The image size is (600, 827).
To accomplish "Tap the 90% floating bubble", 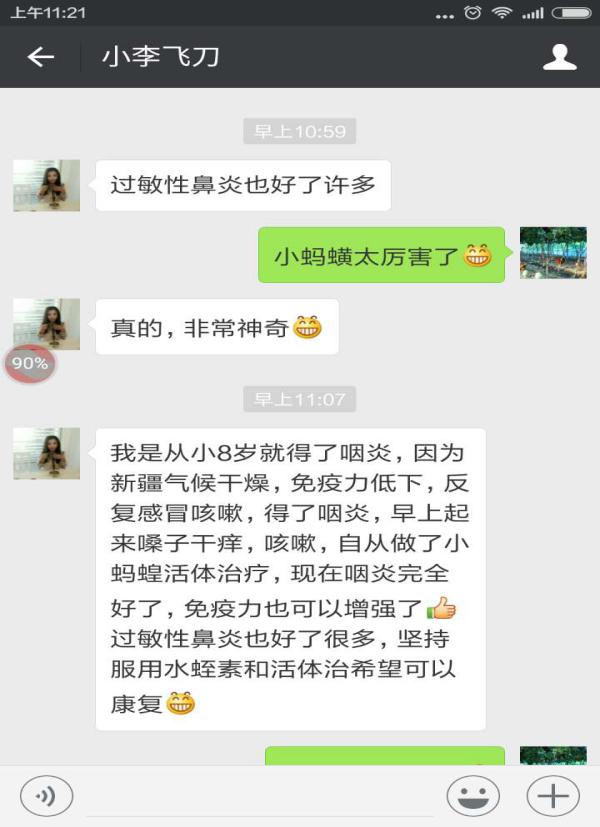I will [x=30, y=364].
